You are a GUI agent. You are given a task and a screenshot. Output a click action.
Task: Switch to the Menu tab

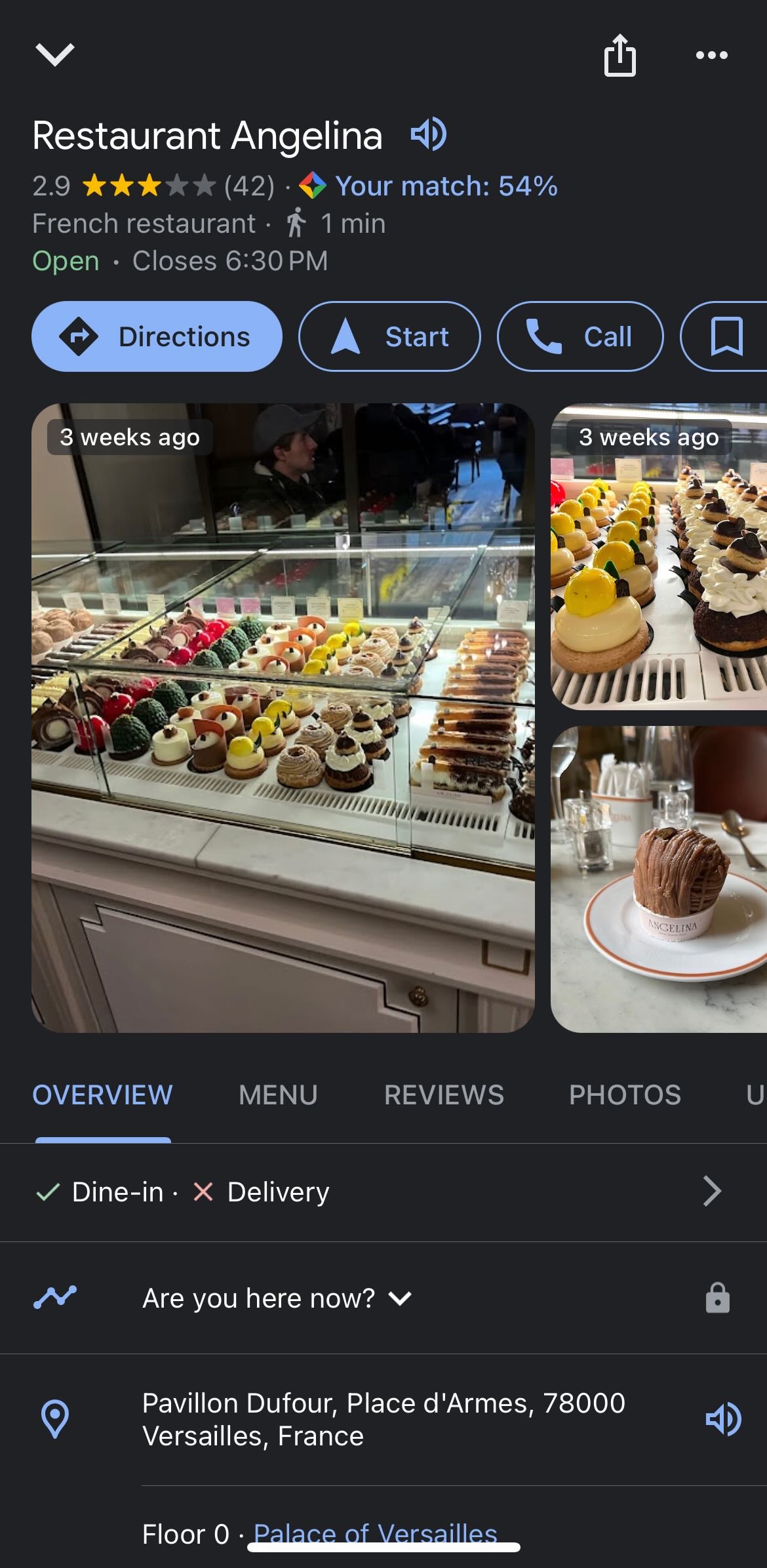pos(278,1095)
